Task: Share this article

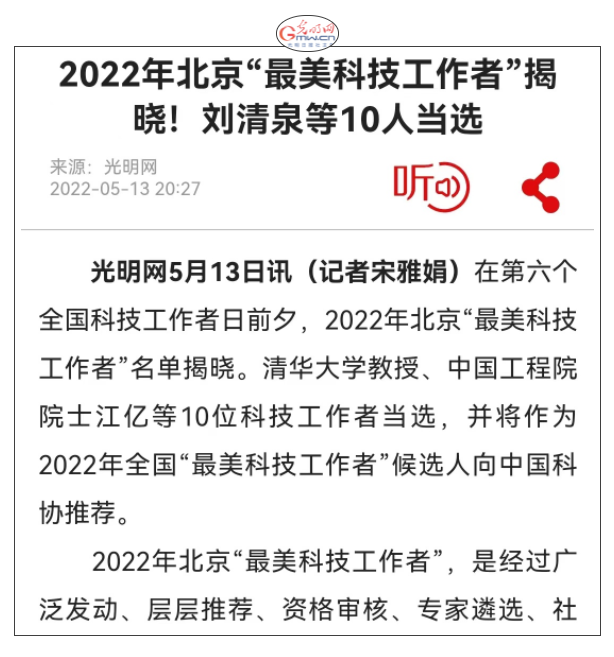Action: point(541,187)
